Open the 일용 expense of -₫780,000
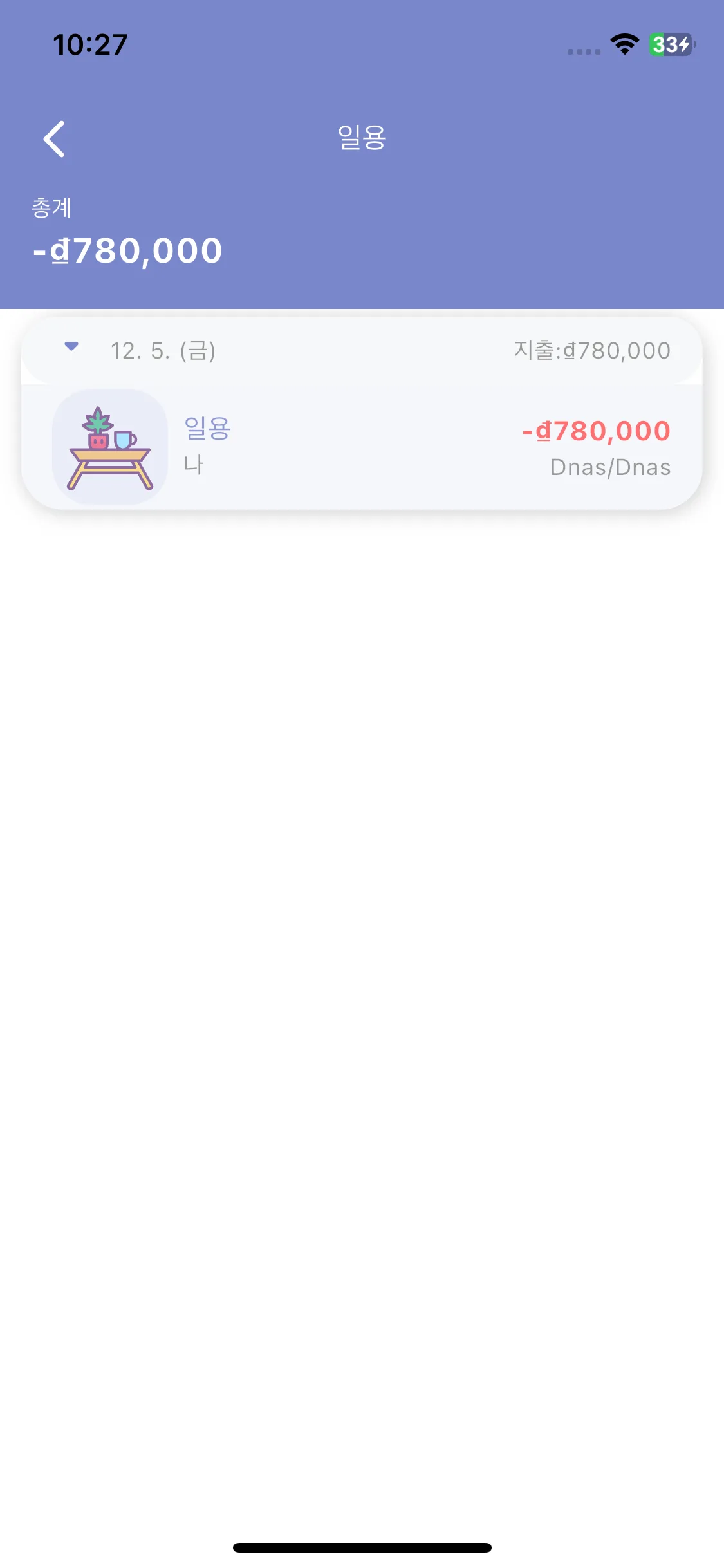The image size is (724, 1568). click(x=362, y=447)
